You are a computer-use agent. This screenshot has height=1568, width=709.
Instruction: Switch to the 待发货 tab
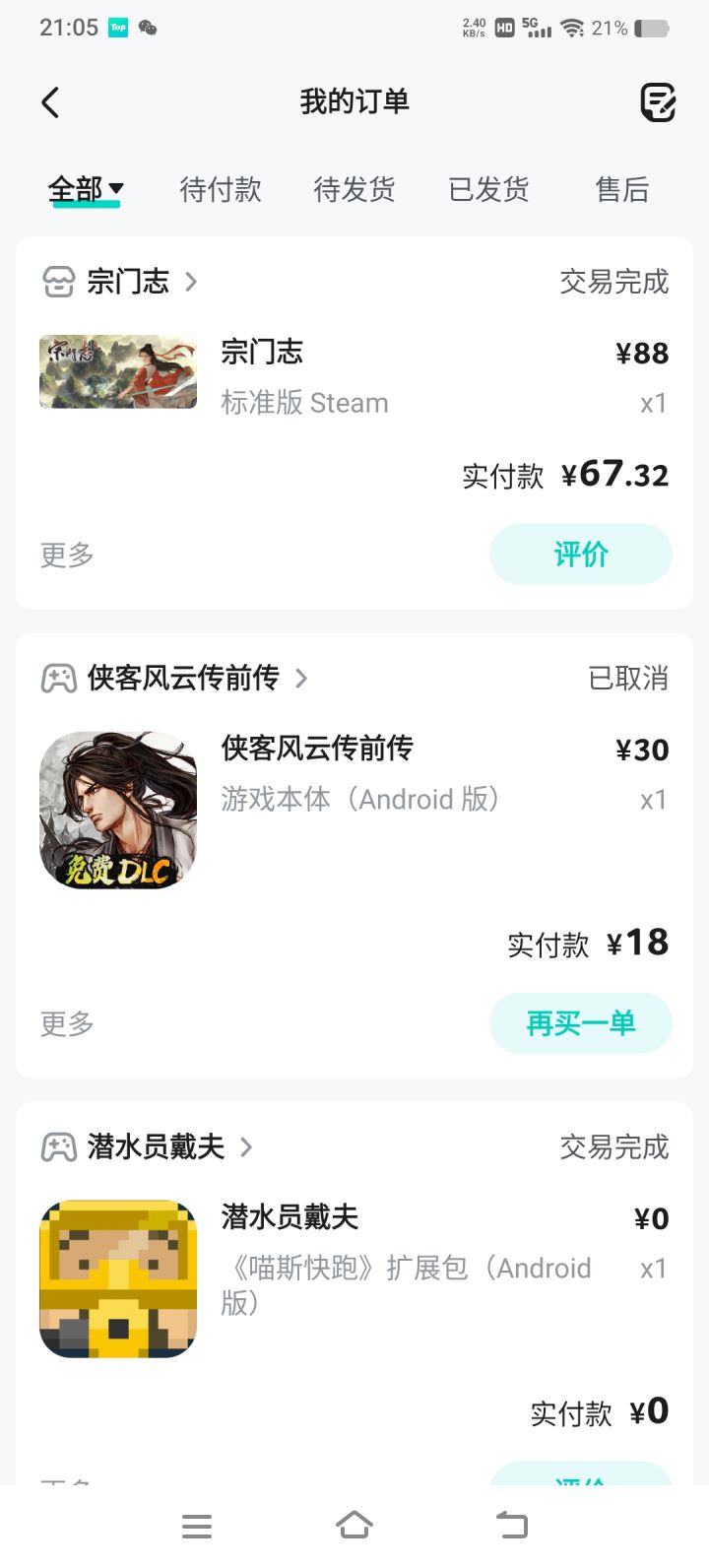point(354,189)
